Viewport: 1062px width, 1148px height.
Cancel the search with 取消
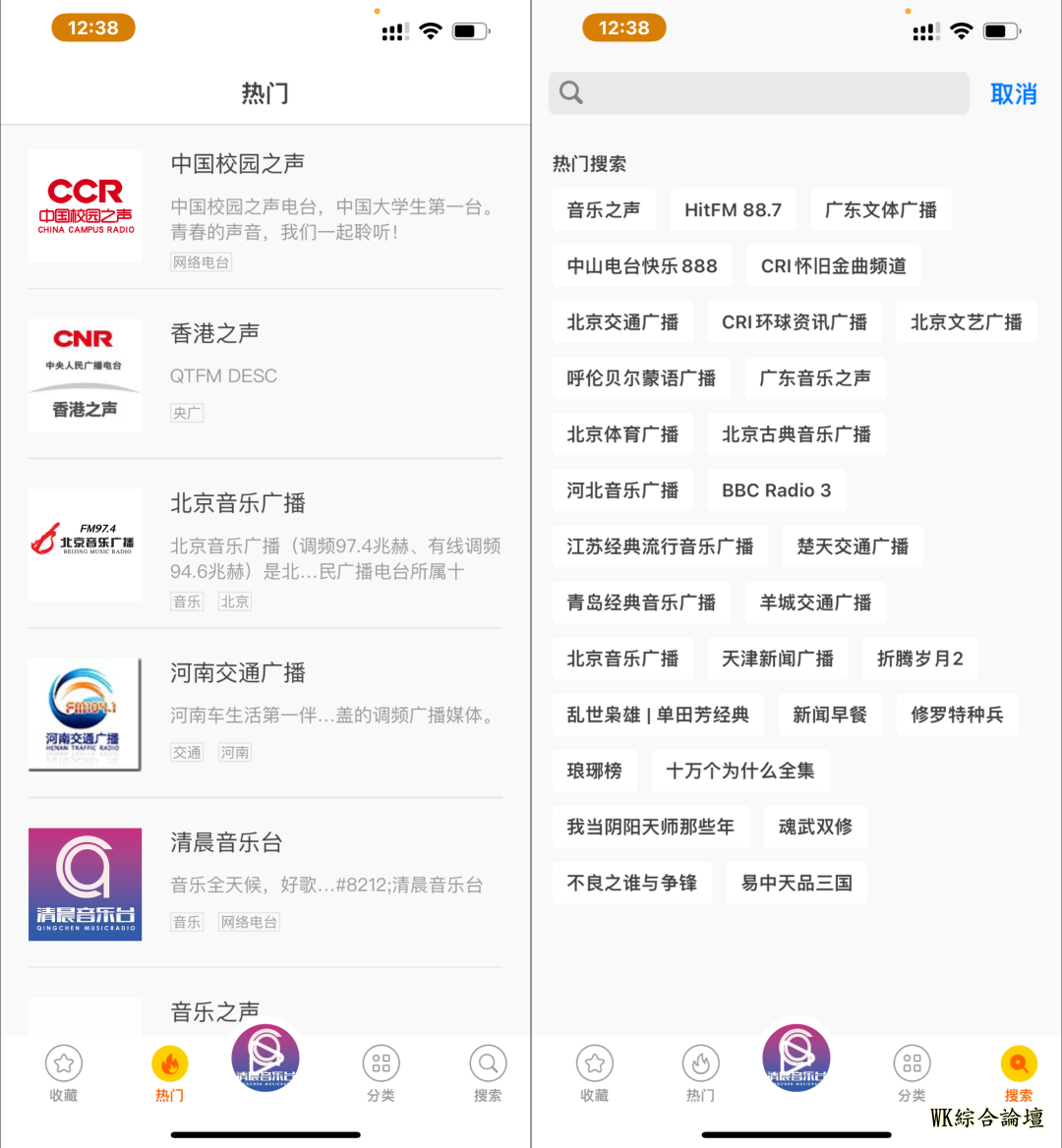[1013, 94]
